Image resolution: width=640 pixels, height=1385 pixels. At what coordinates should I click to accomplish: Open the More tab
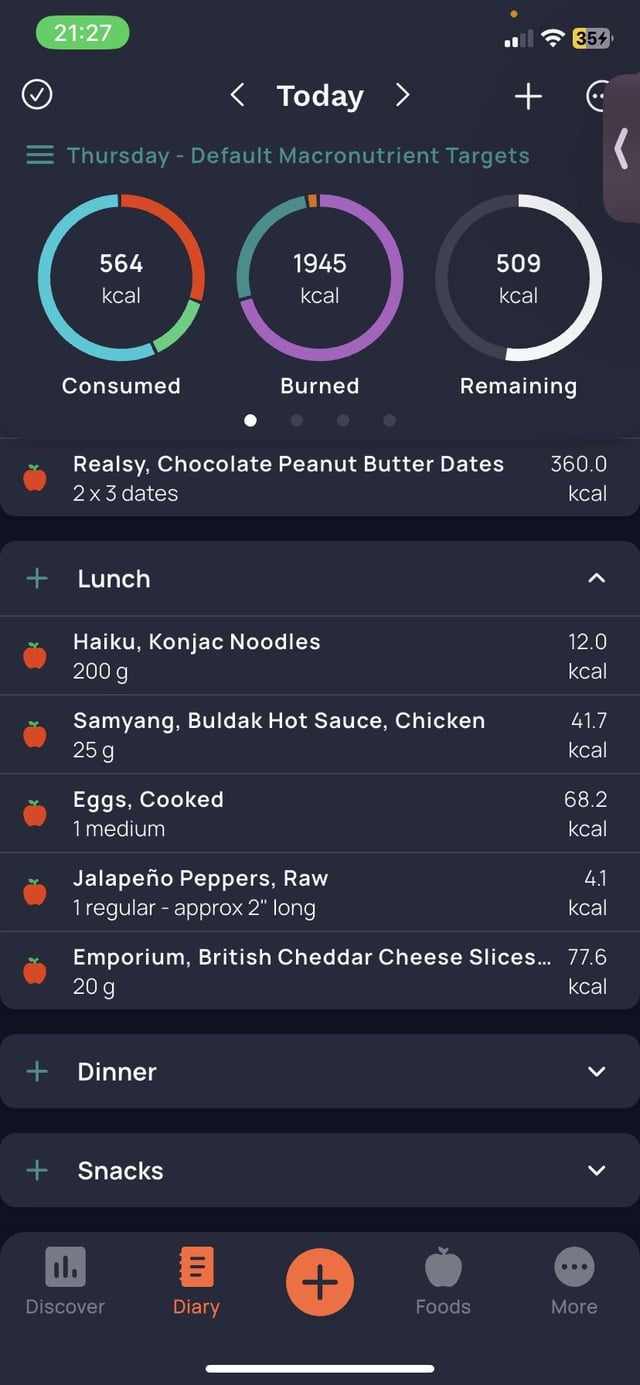(574, 1282)
